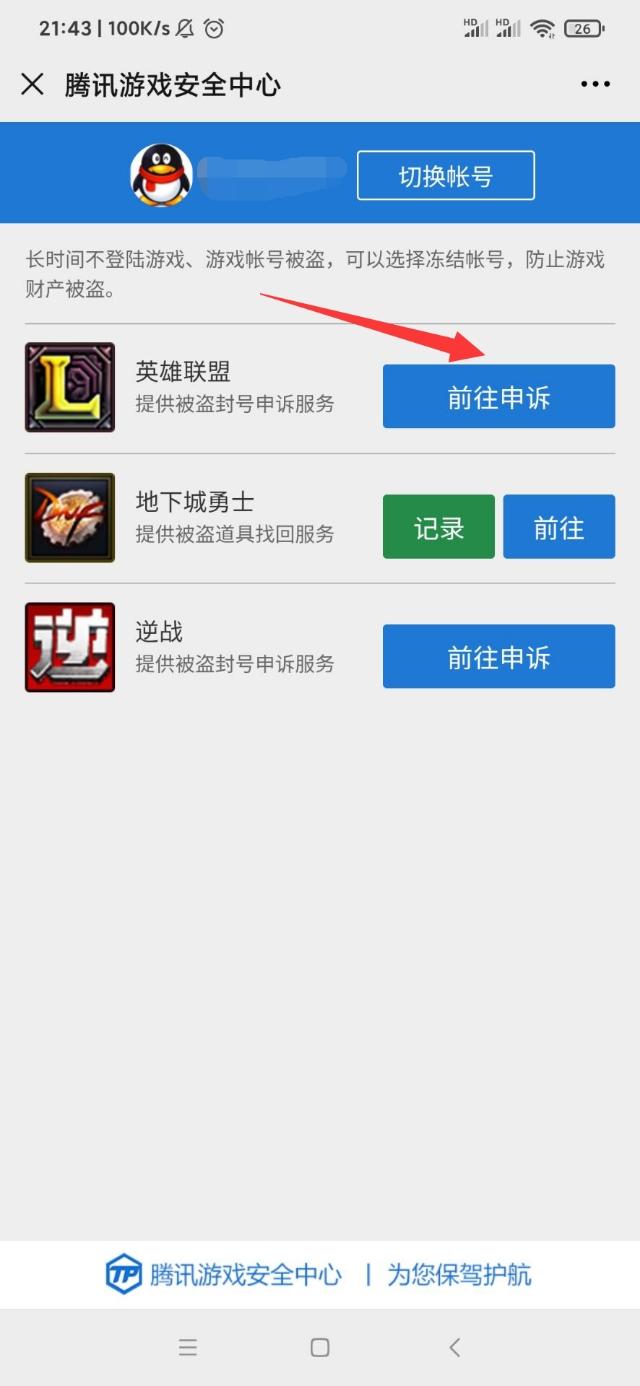Viewport: 640px width, 1386px height.
Task: Go to appeal for 英雄联盟
Action: pos(498,397)
